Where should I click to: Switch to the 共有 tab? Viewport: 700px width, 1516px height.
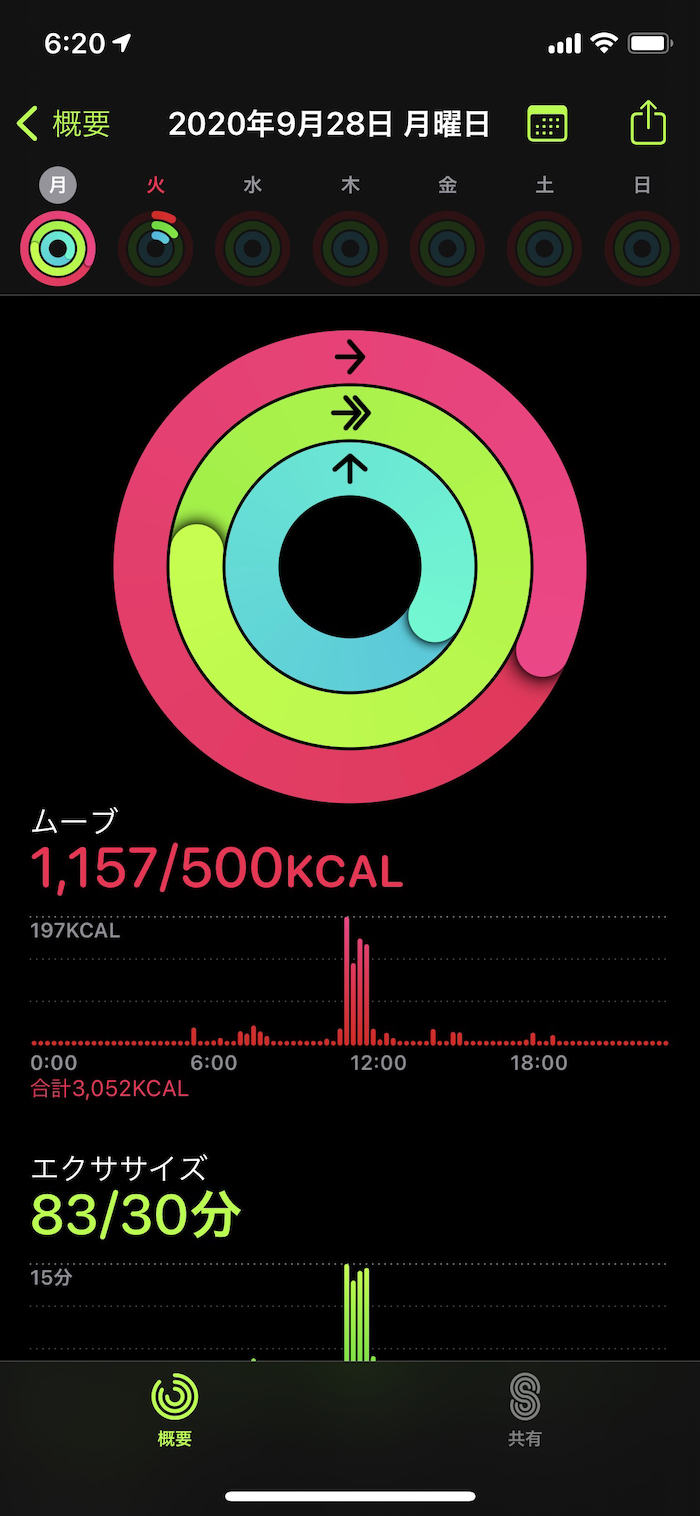[525, 1410]
